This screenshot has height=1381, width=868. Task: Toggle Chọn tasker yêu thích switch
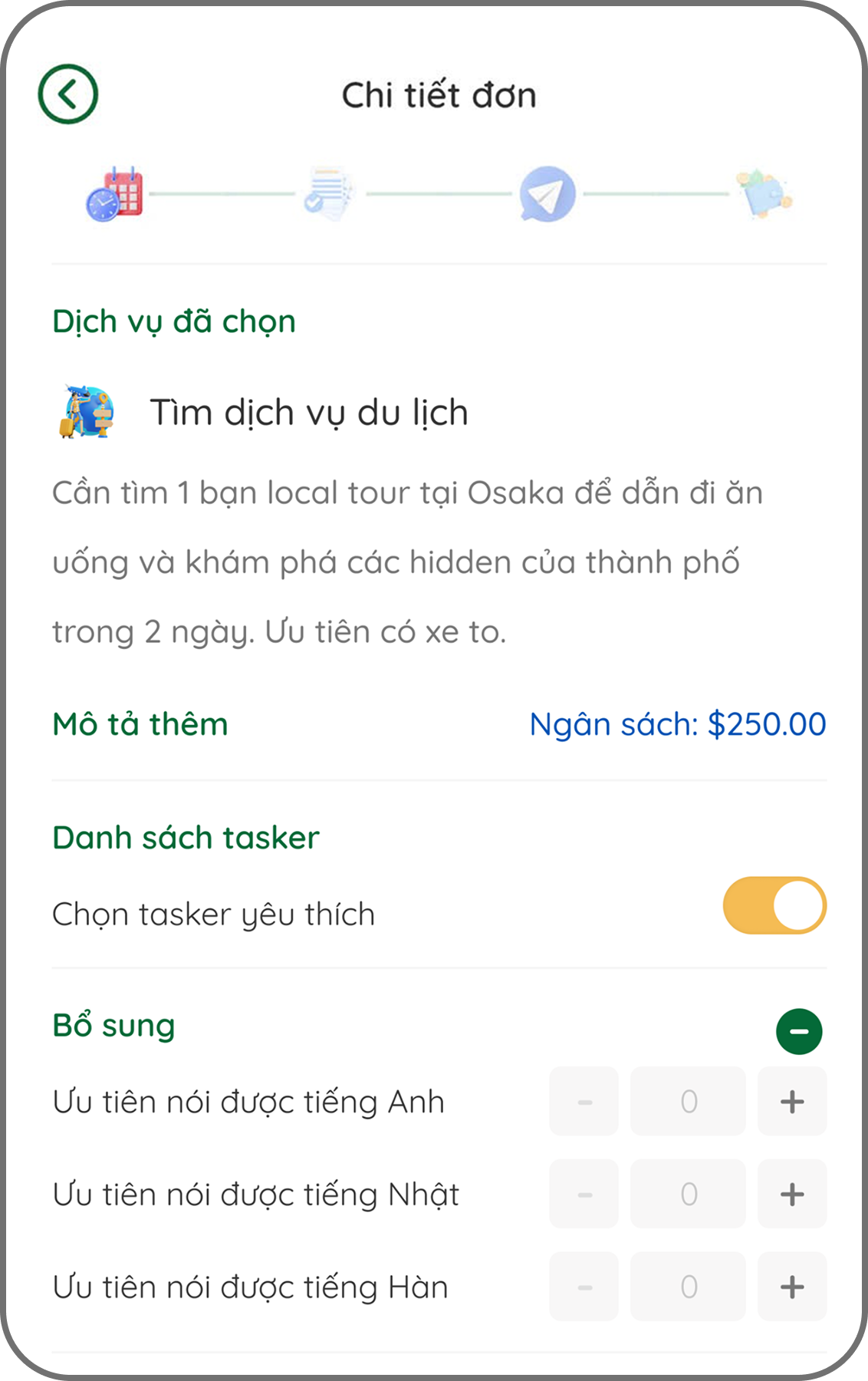[x=774, y=905]
